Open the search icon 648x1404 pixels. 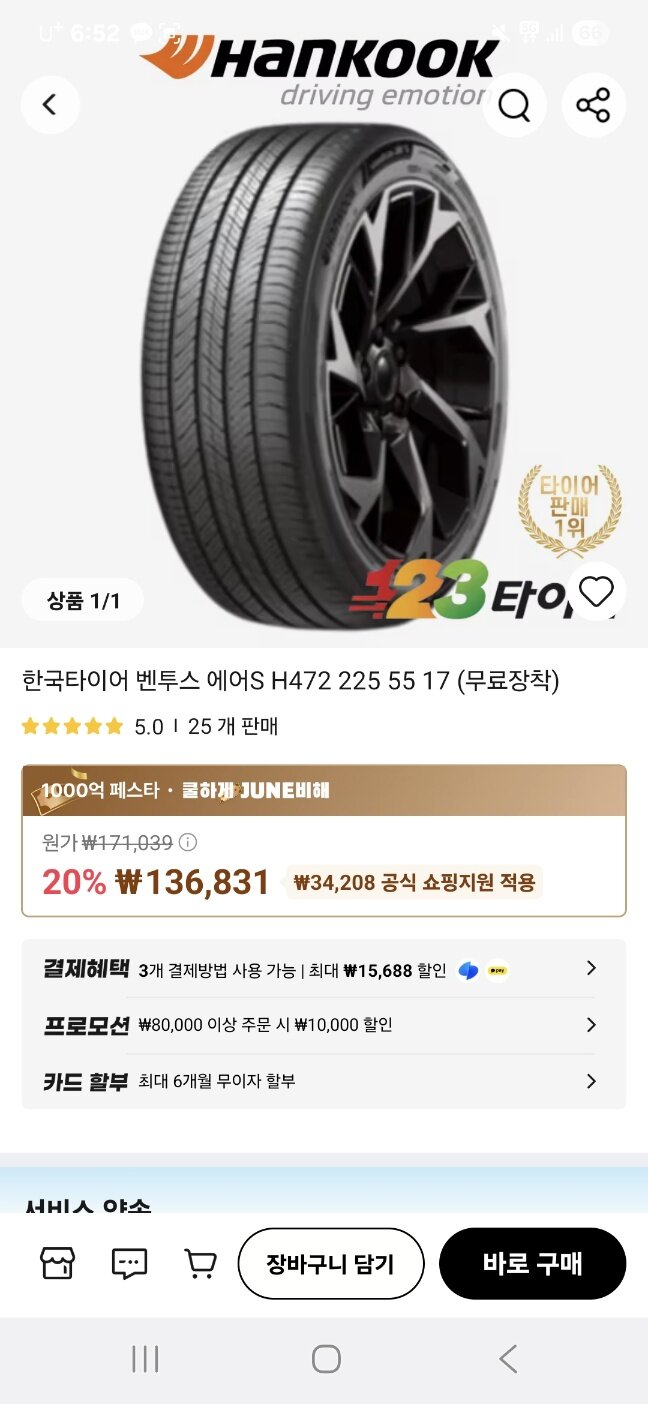(514, 105)
